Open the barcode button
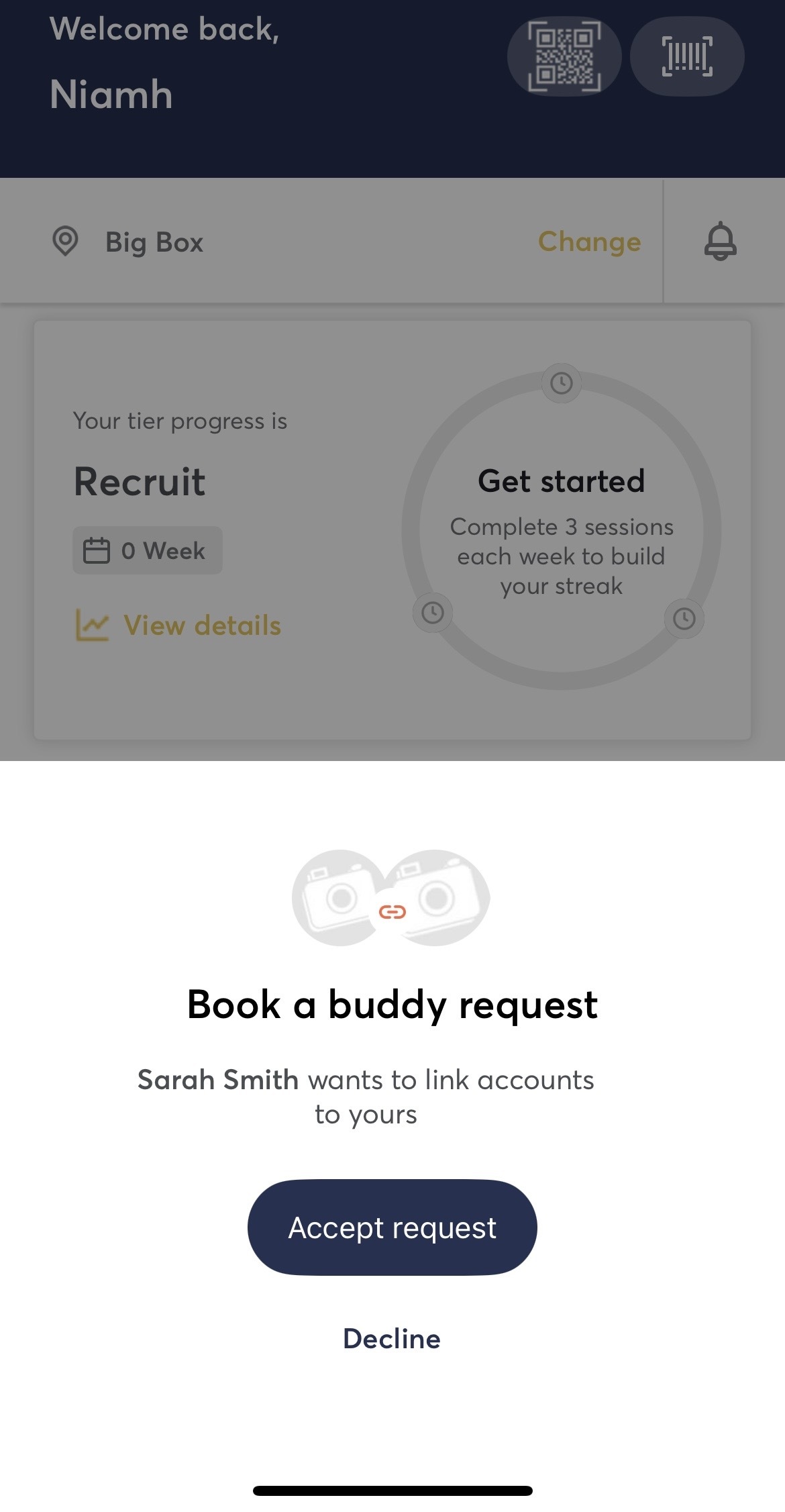 (x=687, y=56)
